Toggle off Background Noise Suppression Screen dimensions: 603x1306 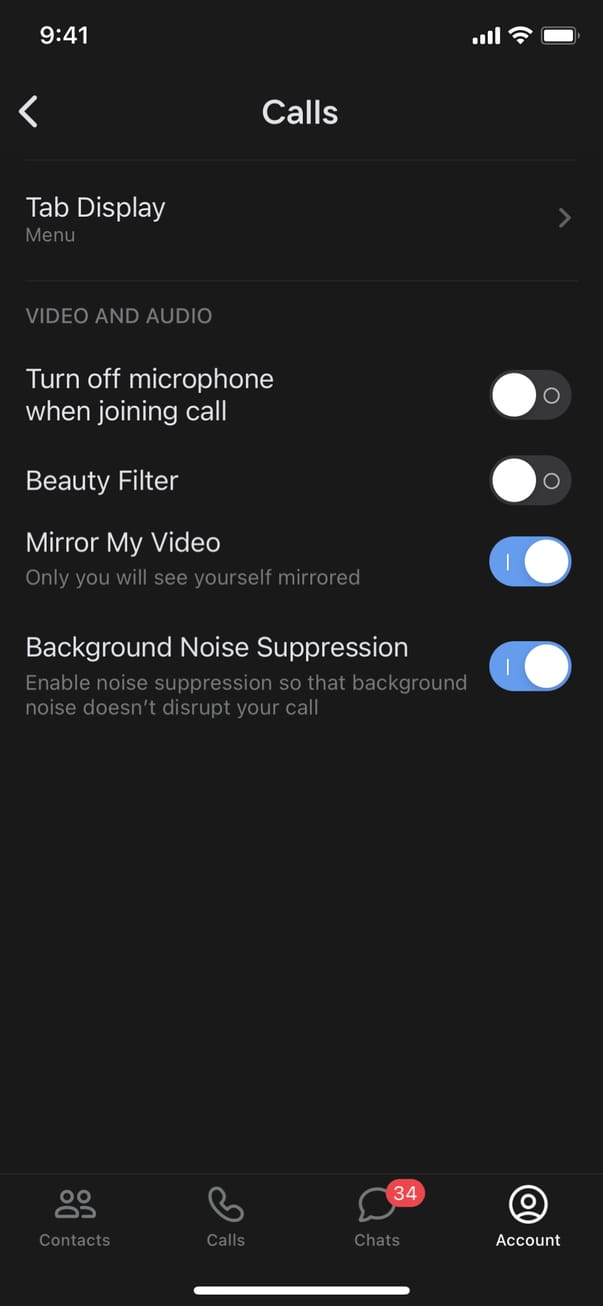530,667
